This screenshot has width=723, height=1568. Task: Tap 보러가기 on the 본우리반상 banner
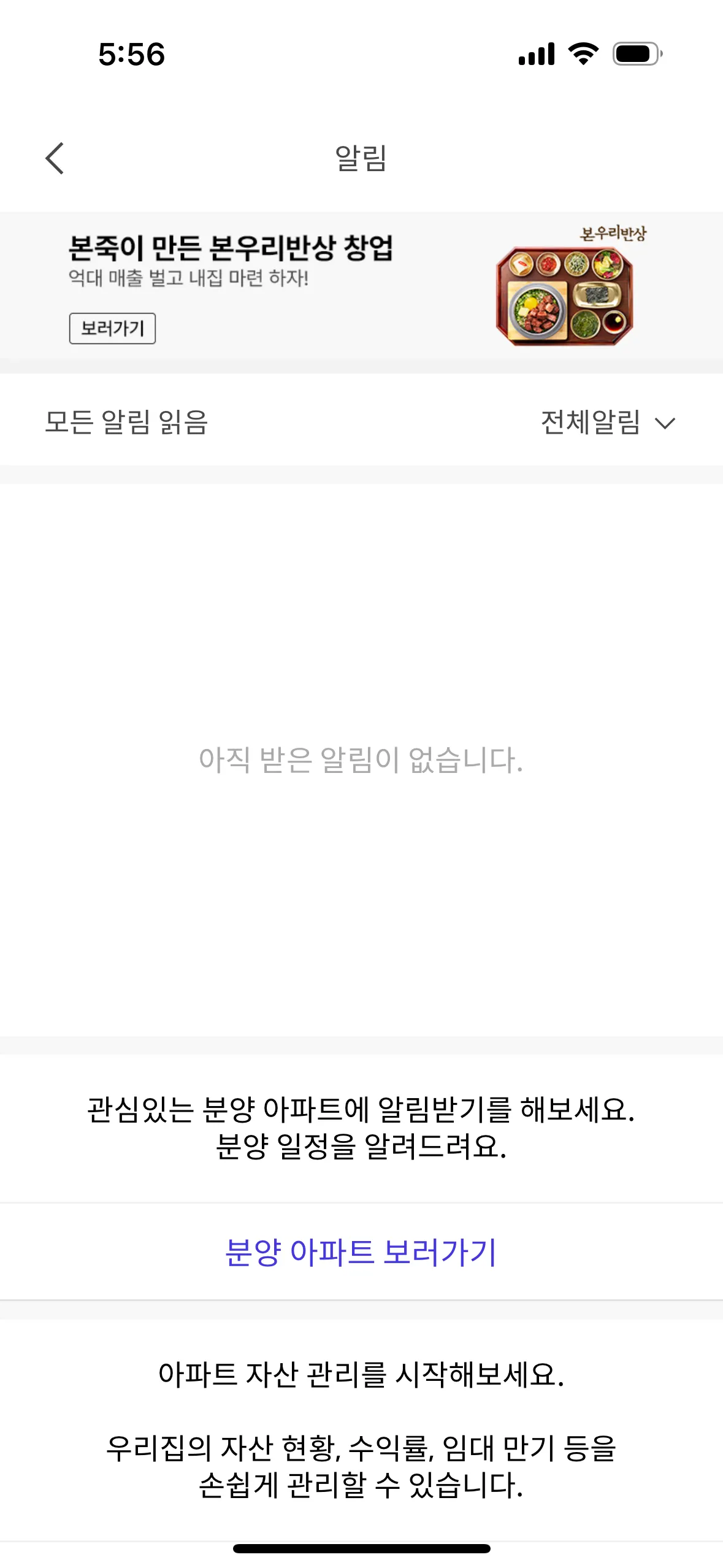click(112, 328)
